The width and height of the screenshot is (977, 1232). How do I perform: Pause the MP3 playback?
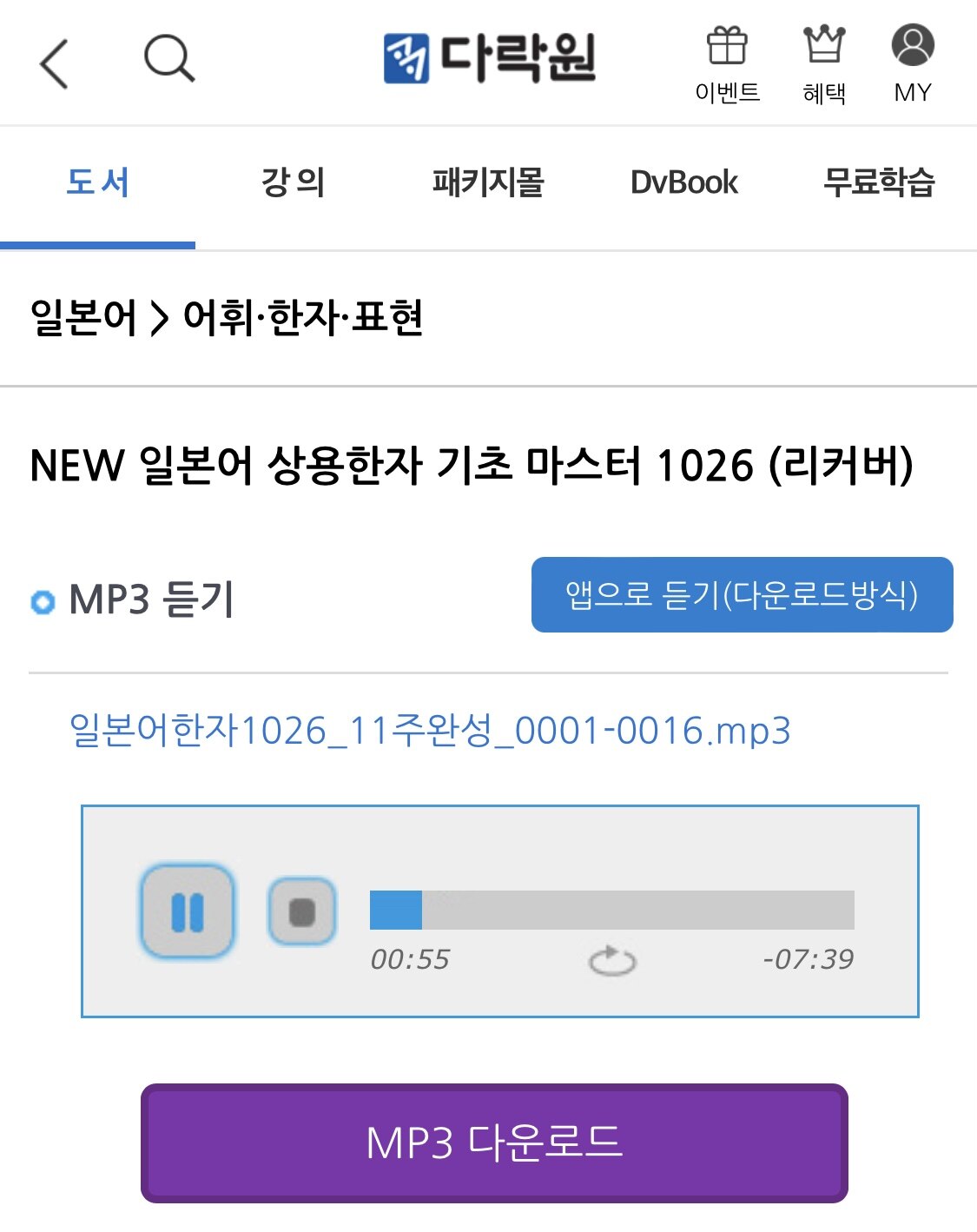[188, 911]
